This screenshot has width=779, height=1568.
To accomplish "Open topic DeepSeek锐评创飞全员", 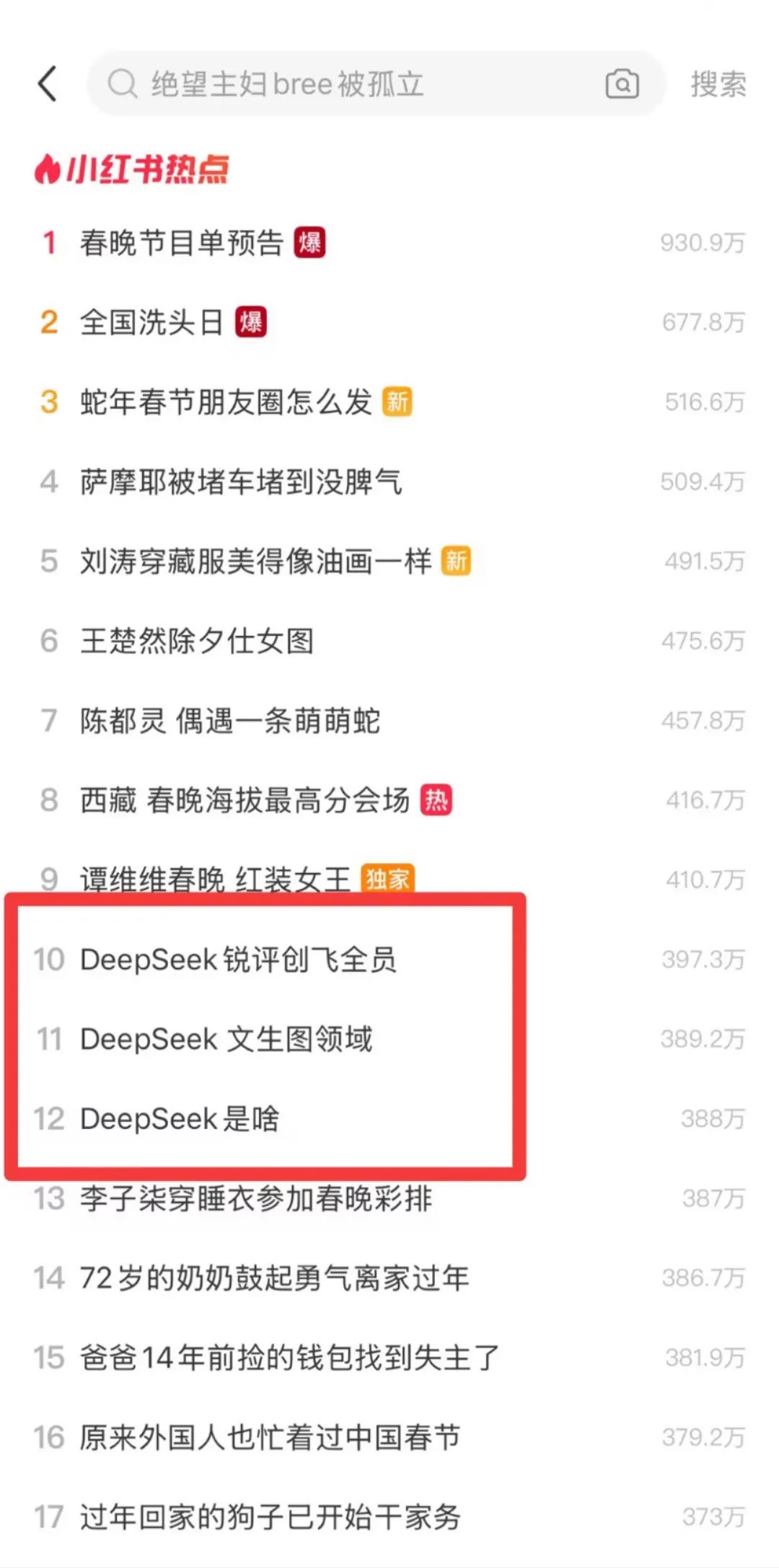I will click(x=238, y=960).
